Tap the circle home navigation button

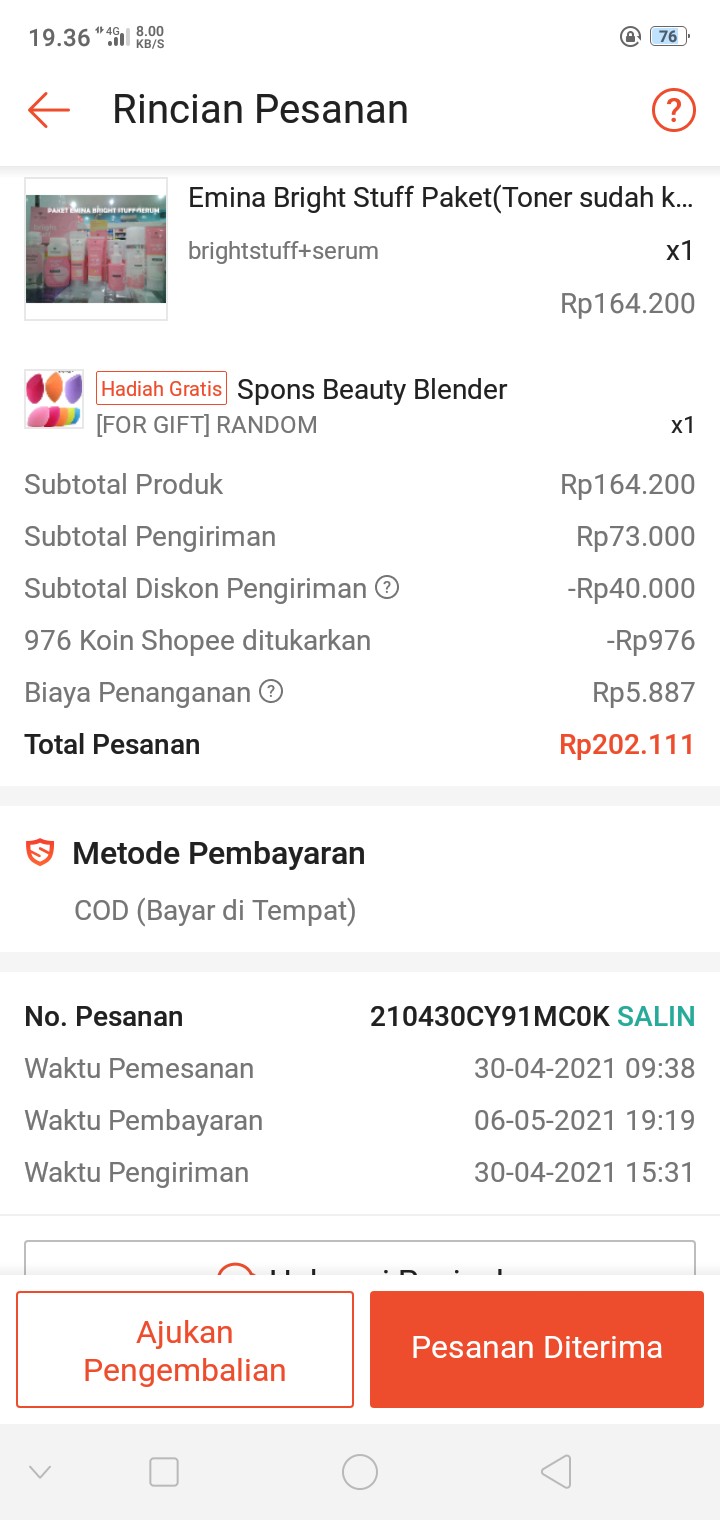360,1471
